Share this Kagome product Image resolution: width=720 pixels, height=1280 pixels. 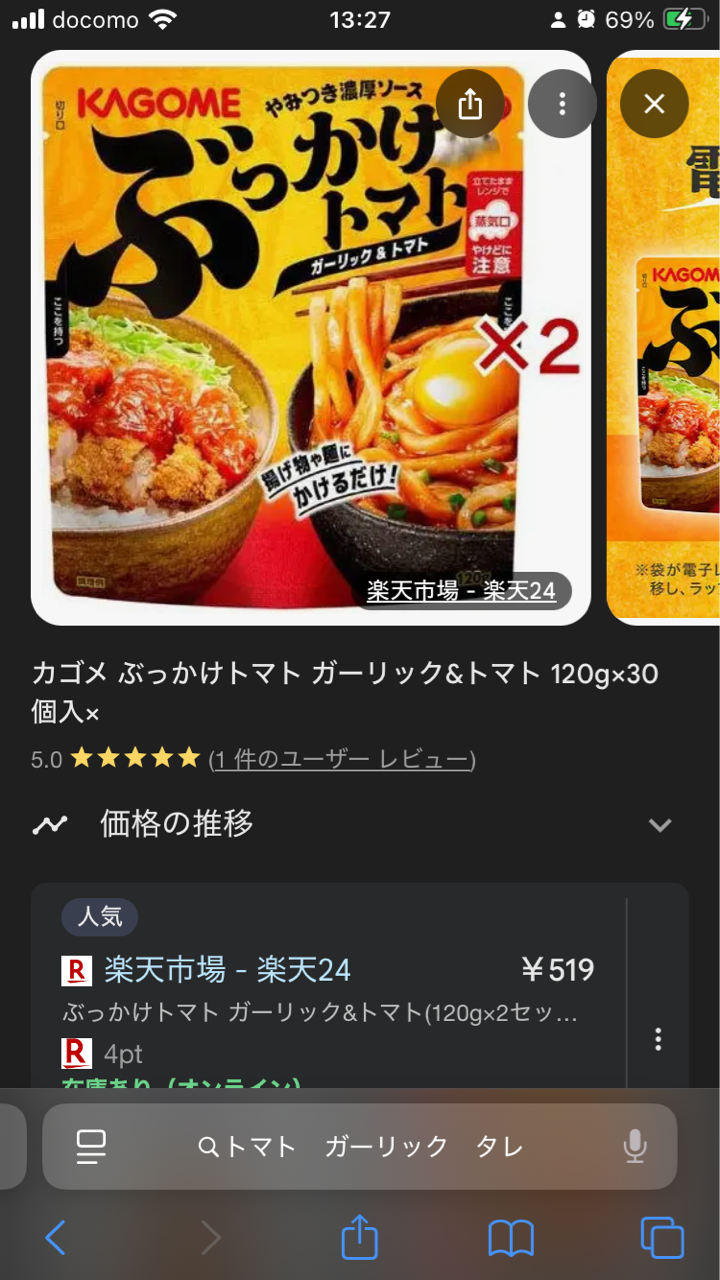(x=470, y=104)
